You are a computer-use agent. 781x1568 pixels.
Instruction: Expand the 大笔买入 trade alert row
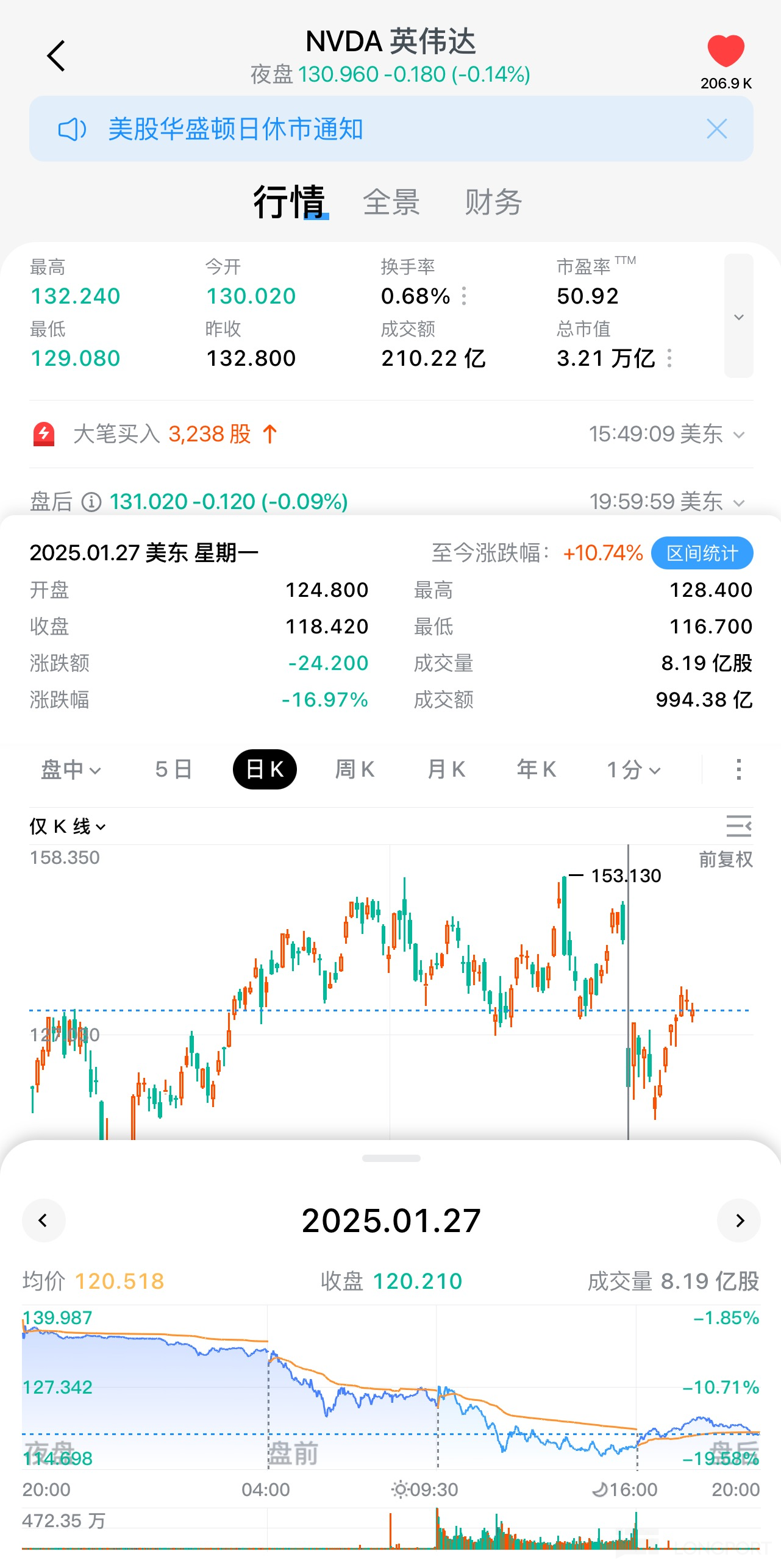(x=739, y=435)
